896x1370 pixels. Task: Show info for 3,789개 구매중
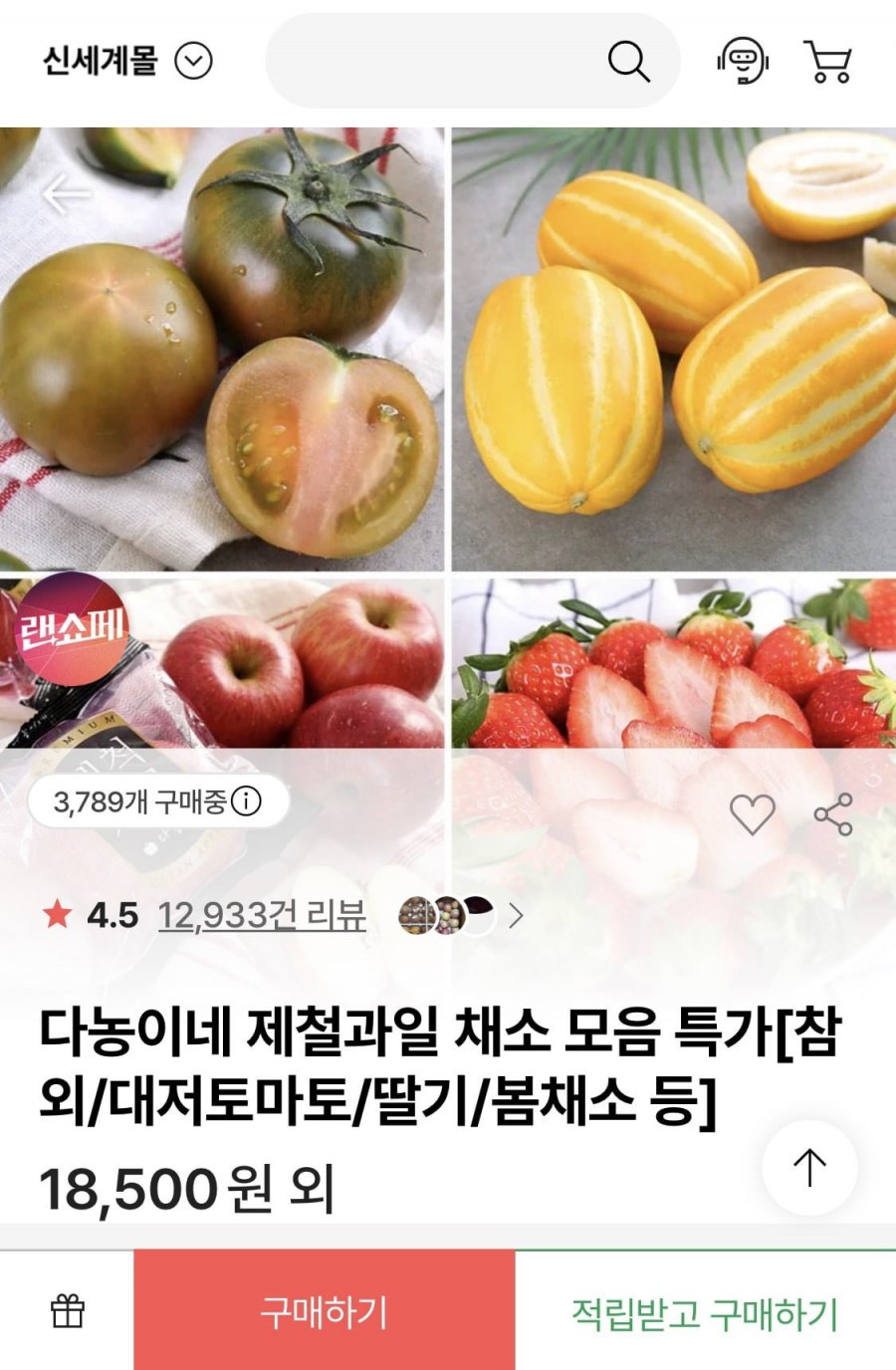pos(246,801)
